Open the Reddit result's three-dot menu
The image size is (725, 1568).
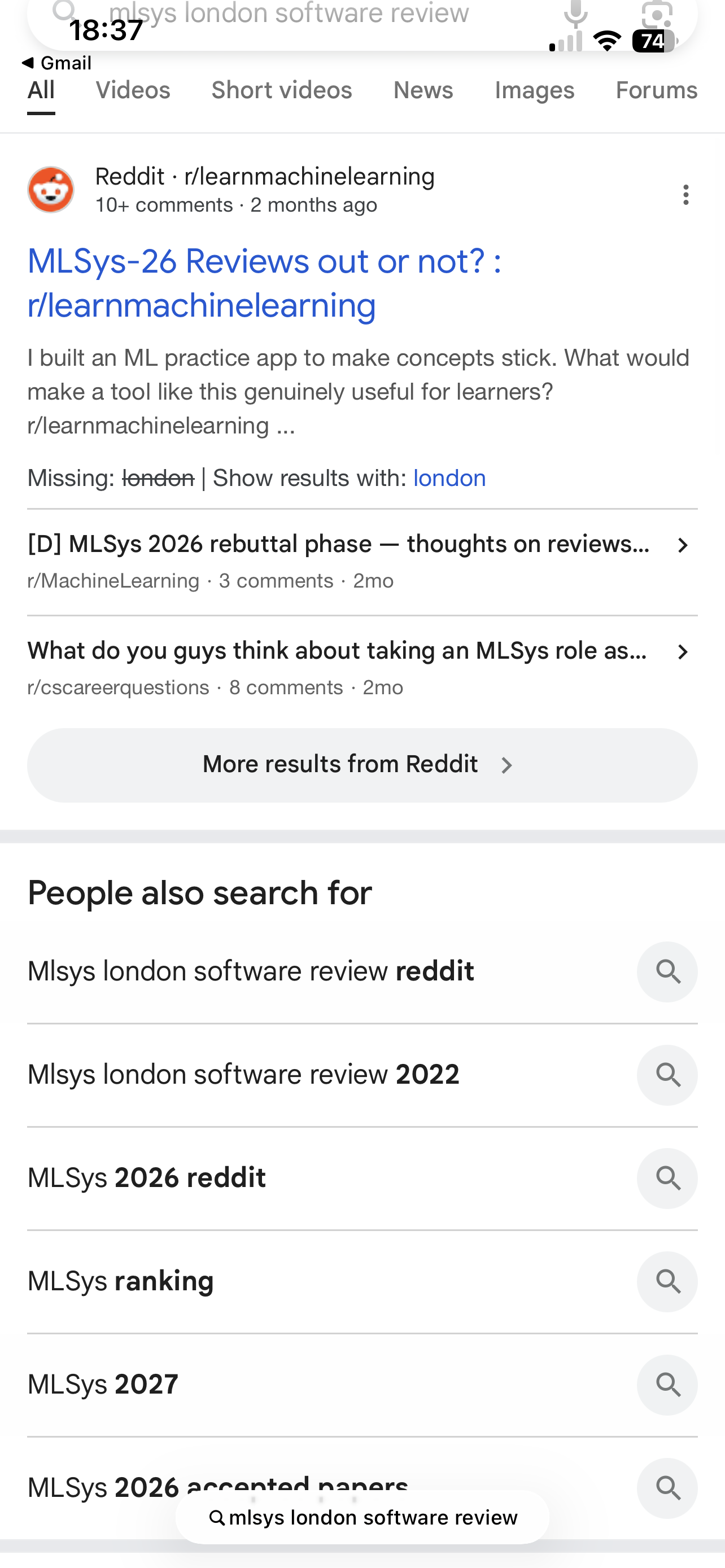coord(685,195)
